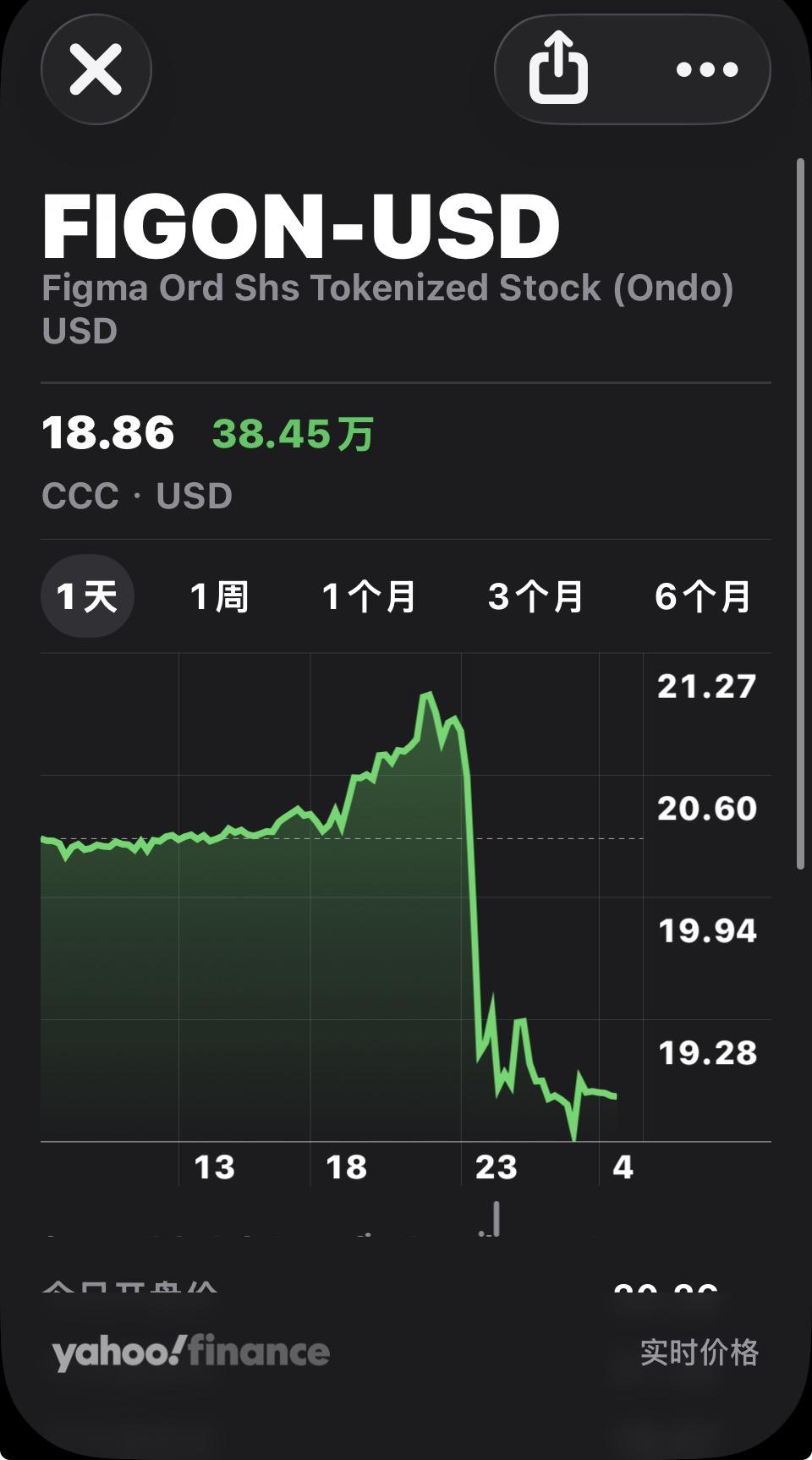Switch to the 3个月 chart range
The image size is (812, 1460).
coord(535,596)
